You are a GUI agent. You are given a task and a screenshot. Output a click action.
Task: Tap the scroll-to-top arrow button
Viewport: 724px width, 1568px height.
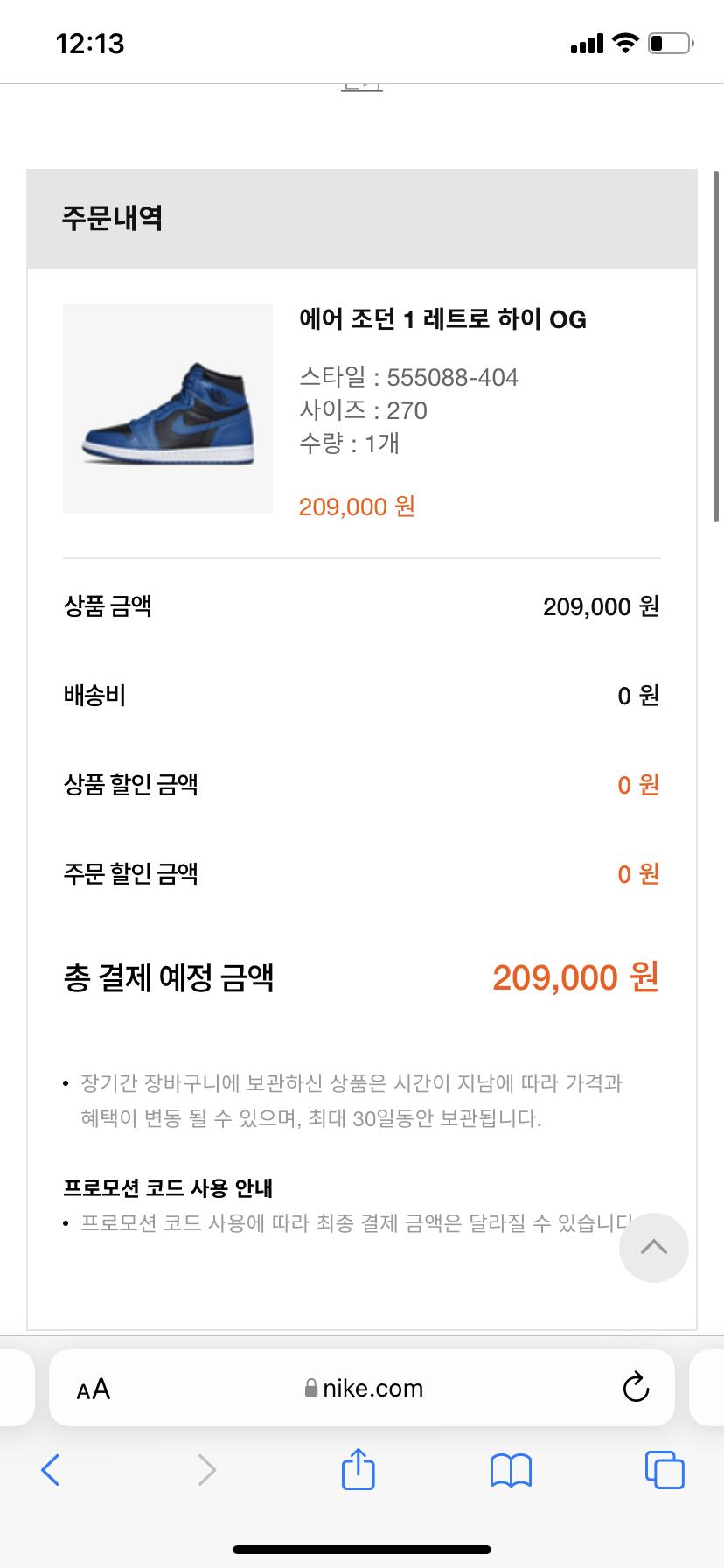[x=653, y=1247]
